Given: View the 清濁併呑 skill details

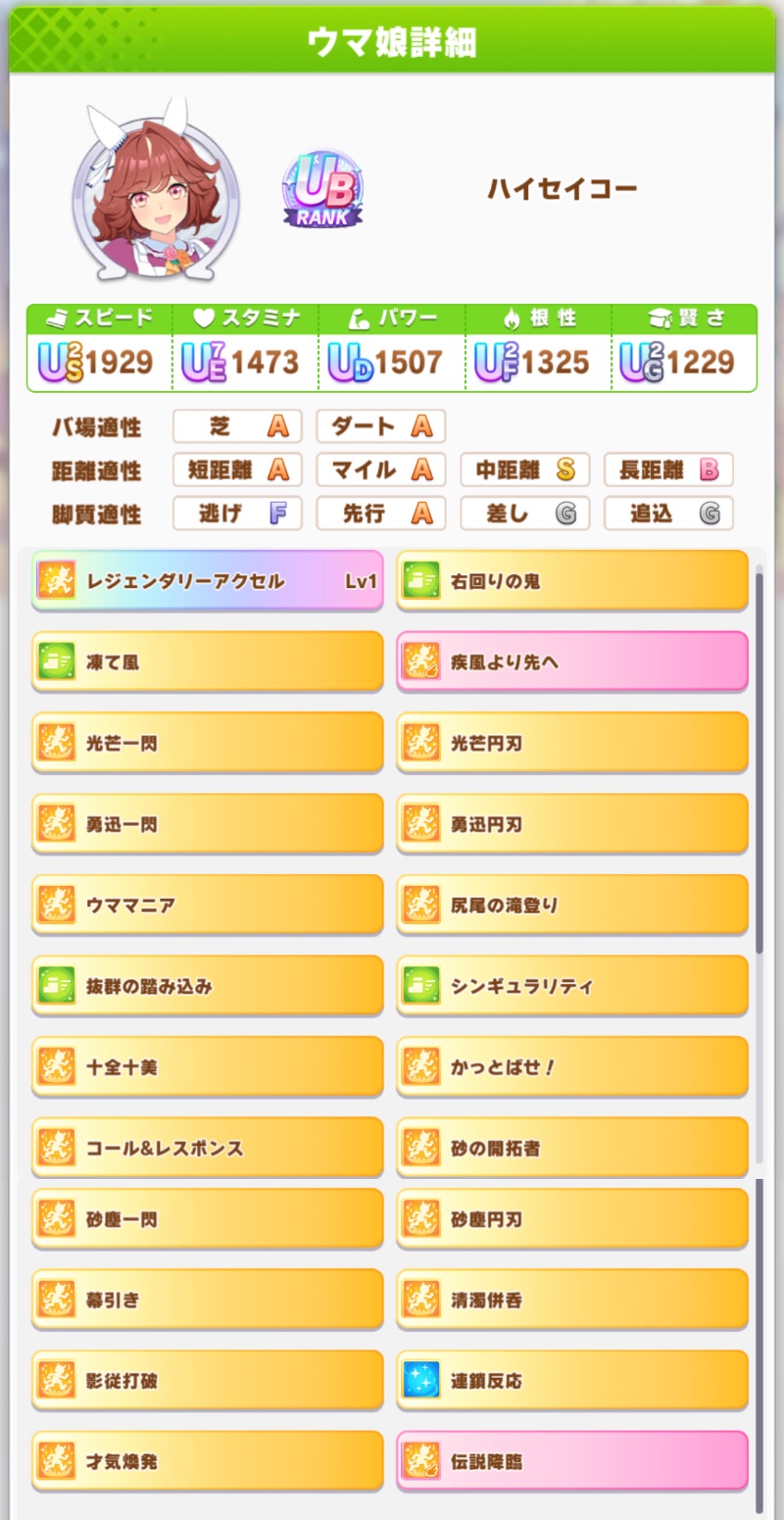Looking at the screenshot, I should coord(571,1300).
